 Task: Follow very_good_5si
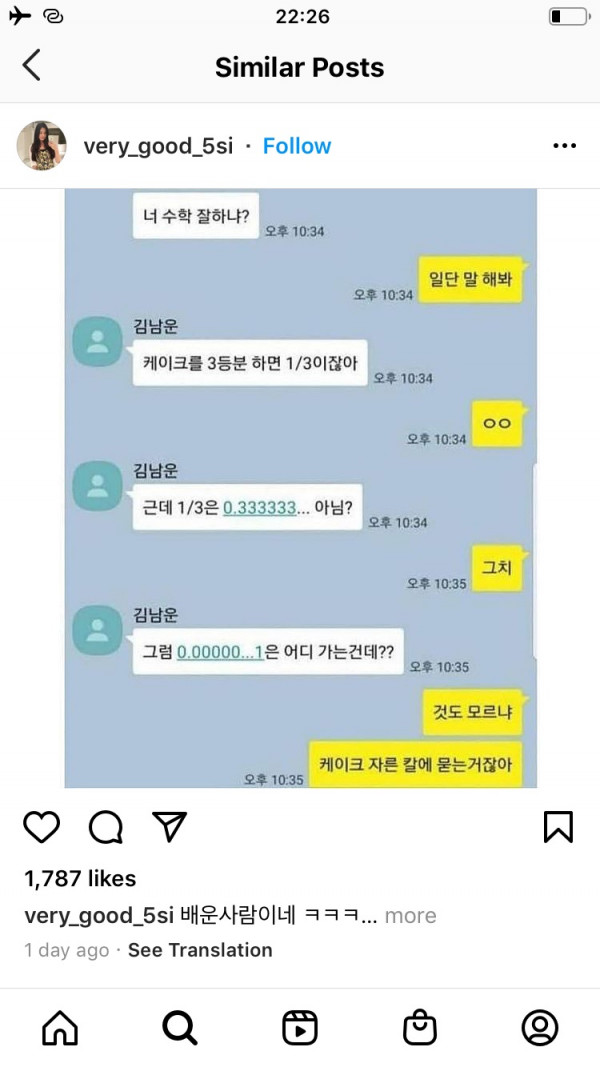296,146
